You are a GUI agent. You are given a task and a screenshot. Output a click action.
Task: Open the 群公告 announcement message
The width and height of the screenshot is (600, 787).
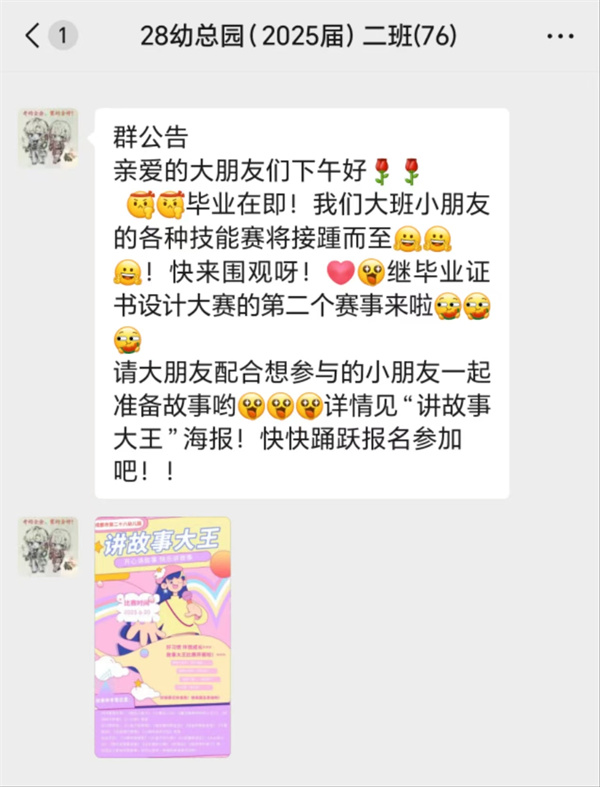pyautogui.click(x=301, y=303)
